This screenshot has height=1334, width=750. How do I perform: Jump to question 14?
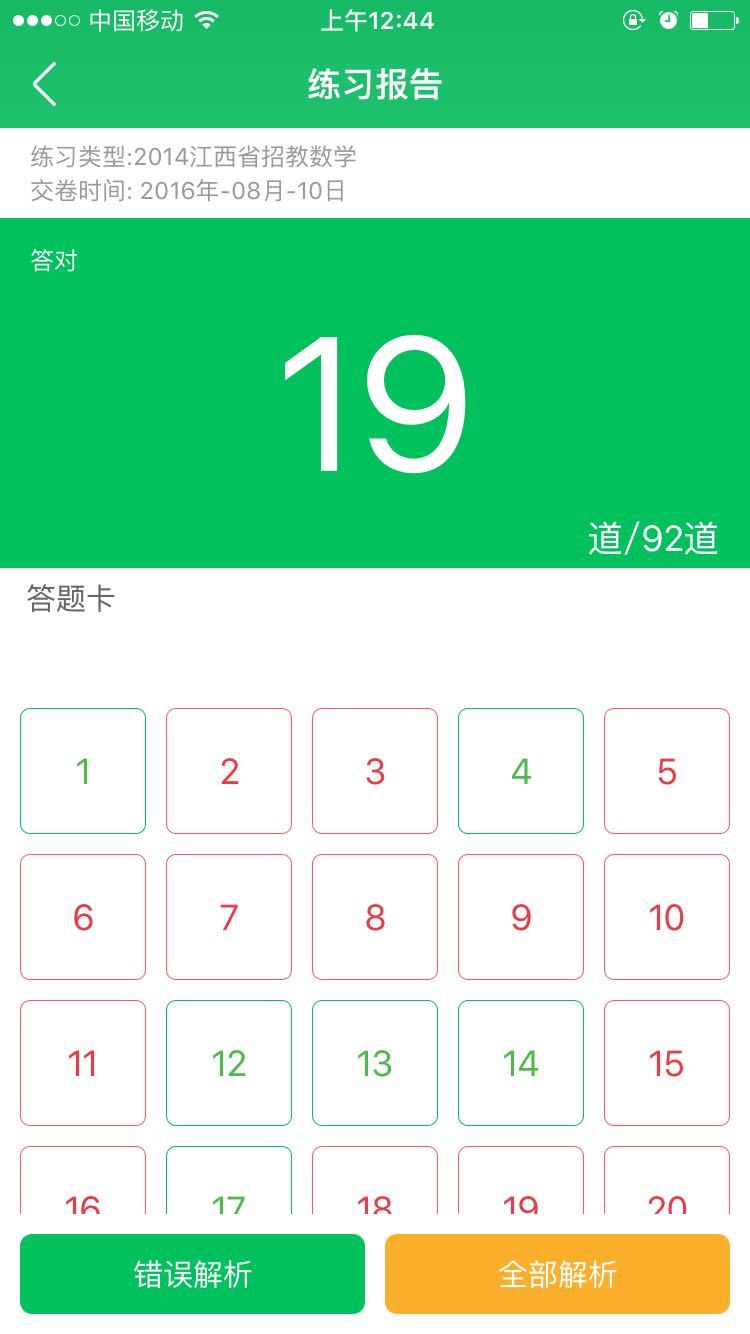pos(521,1063)
